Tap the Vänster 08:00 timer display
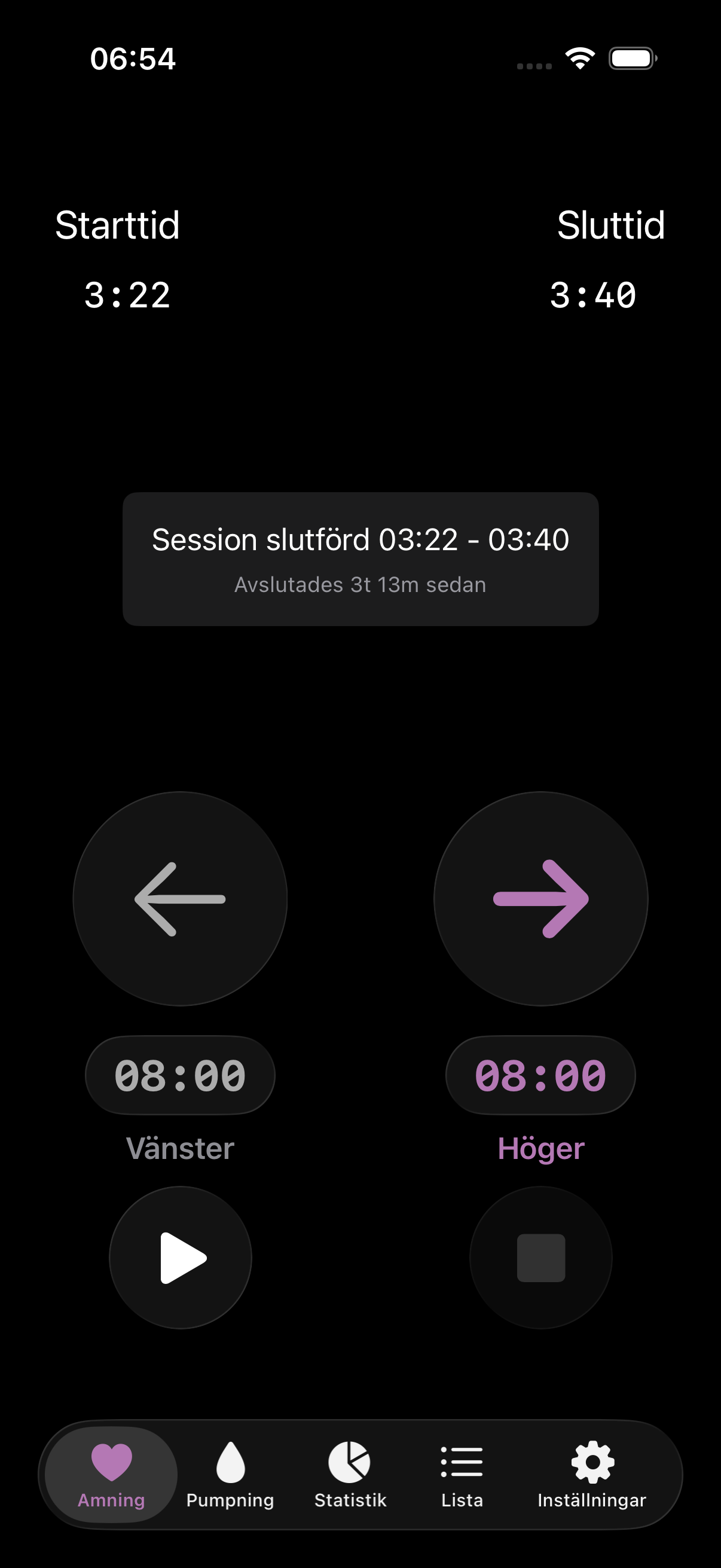Image resolution: width=721 pixels, height=1568 pixels. click(x=180, y=1075)
